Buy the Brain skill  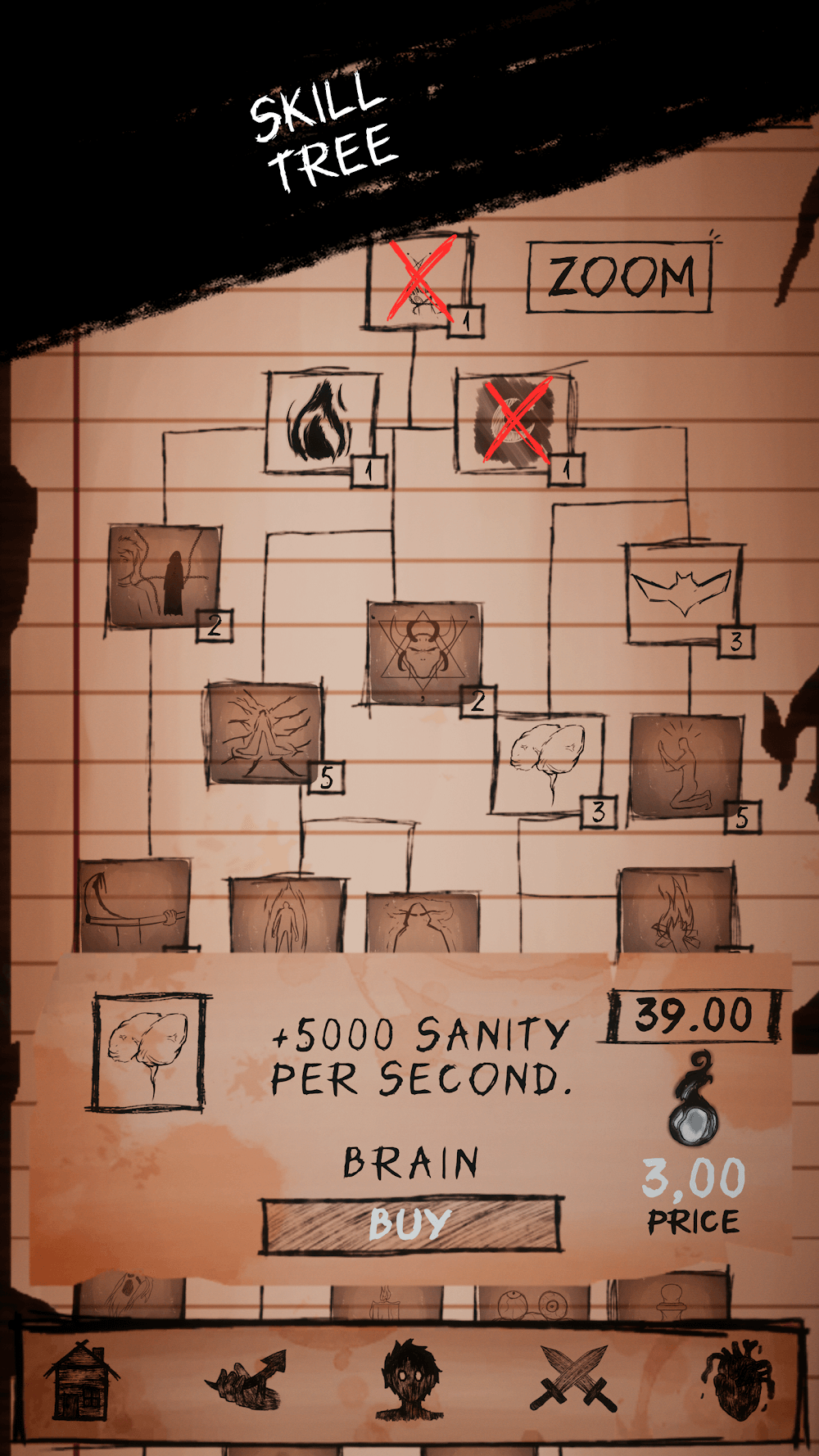411,1224
